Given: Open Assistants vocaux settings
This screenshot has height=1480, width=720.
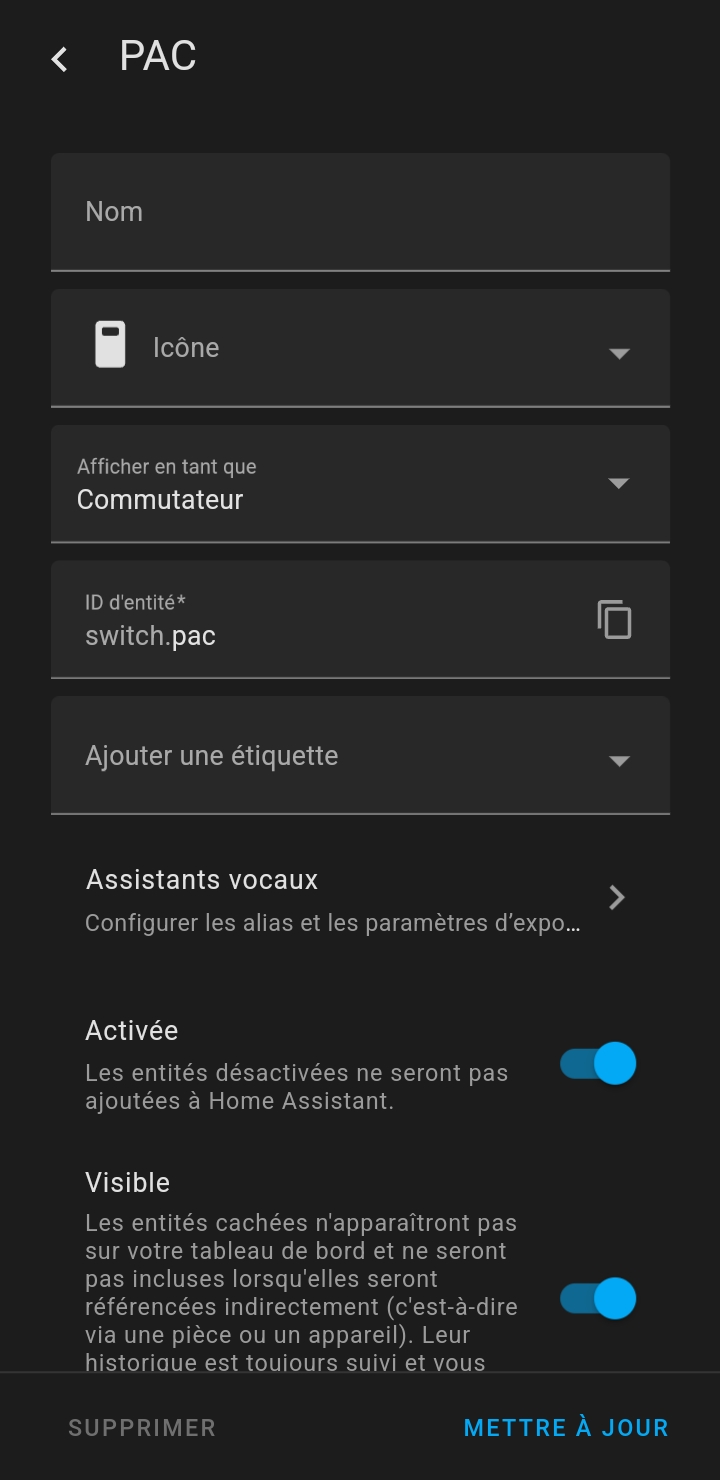Looking at the screenshot, I should click(360, 899).
